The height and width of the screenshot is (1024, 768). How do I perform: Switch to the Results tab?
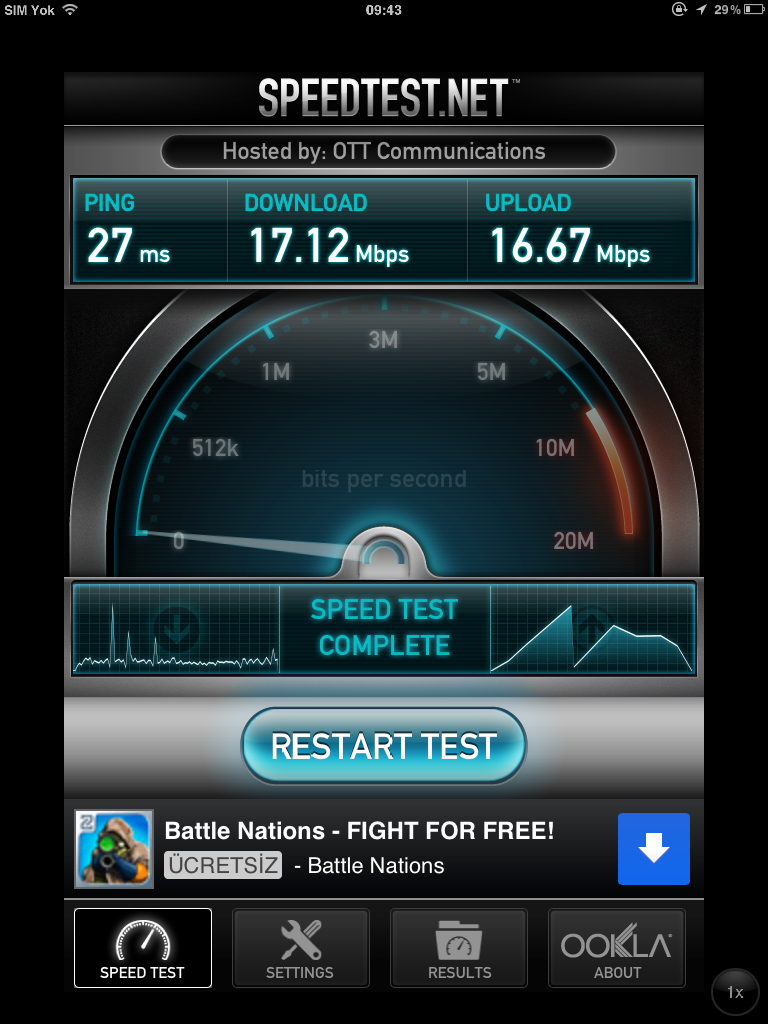click(x=459, y=948)
